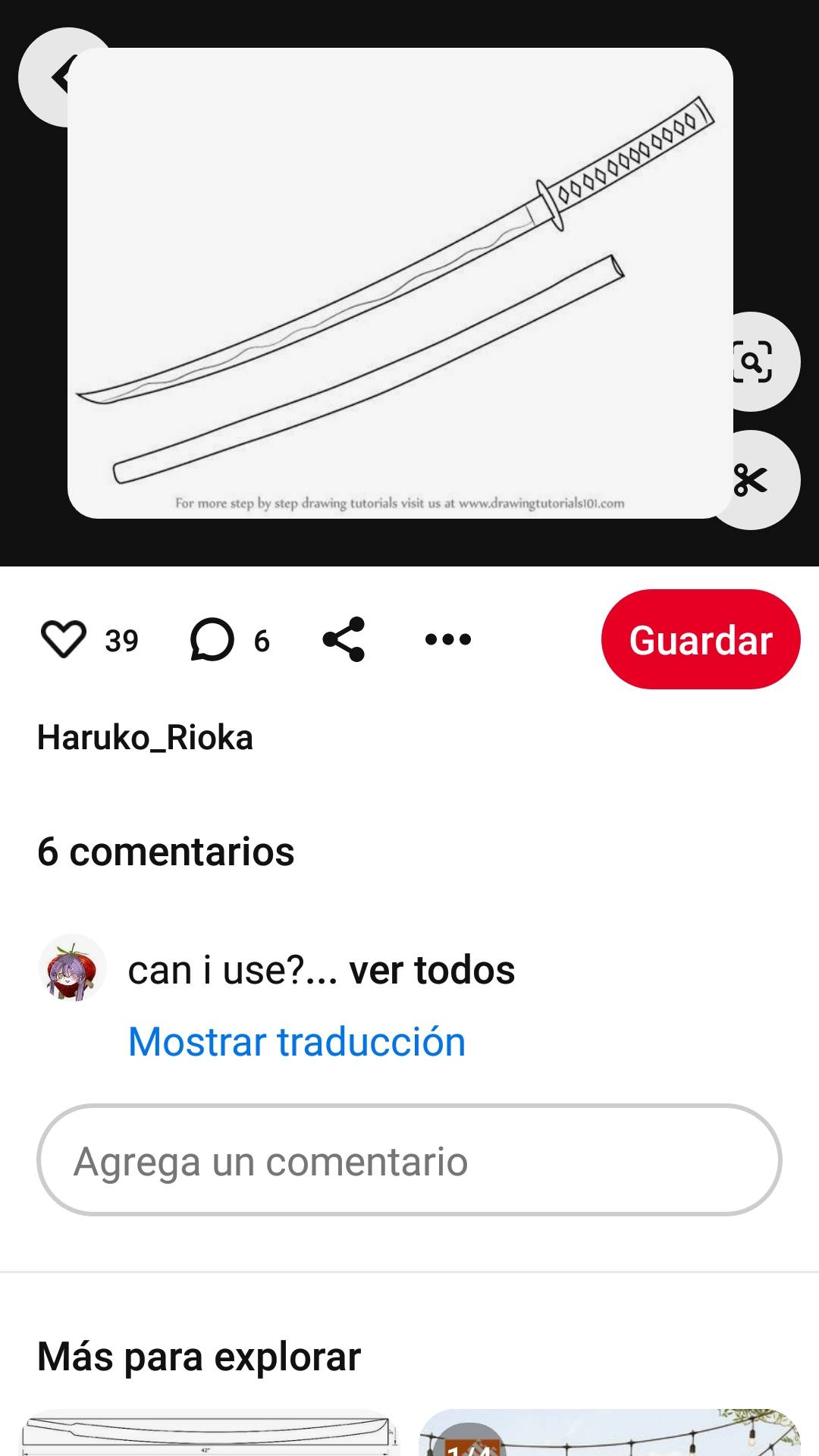Go back using the arrow button
The image size is (819, 1456).
pyautogui.click(x=47, y=77)
